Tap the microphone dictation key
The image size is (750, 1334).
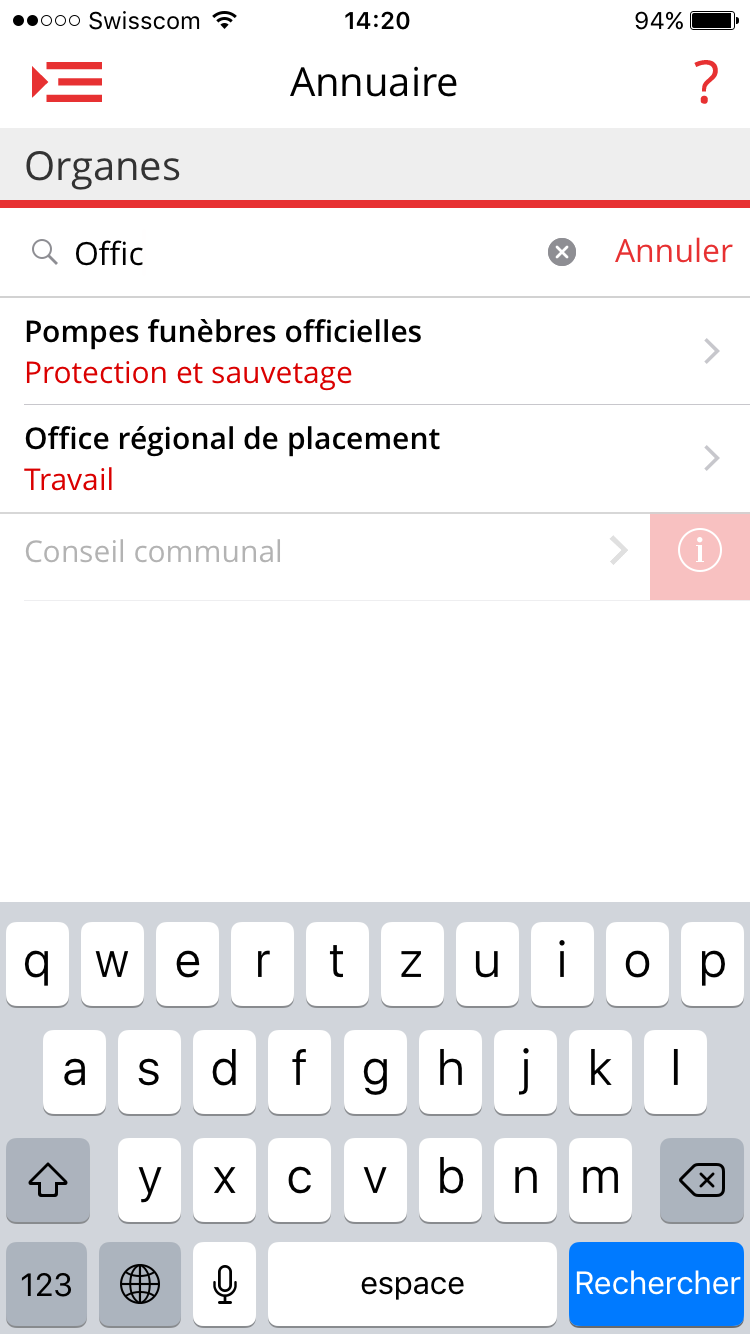click(225, 1284)
